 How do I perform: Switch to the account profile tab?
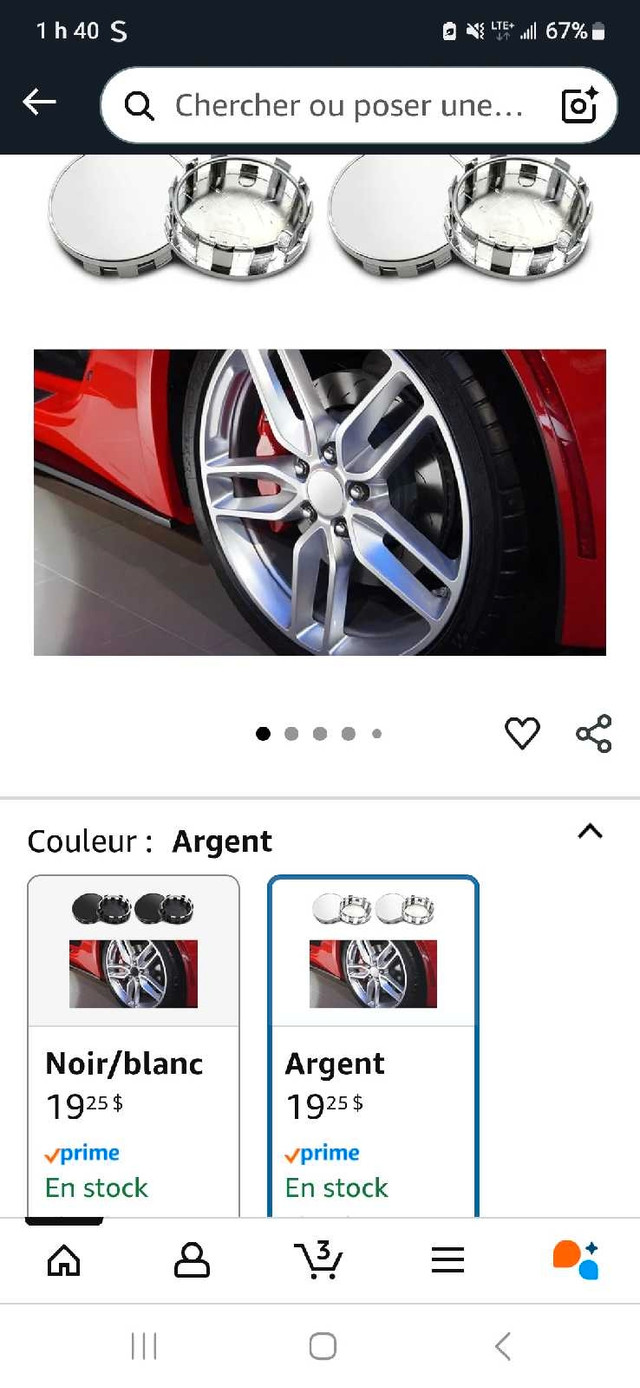pos(192,1260)
